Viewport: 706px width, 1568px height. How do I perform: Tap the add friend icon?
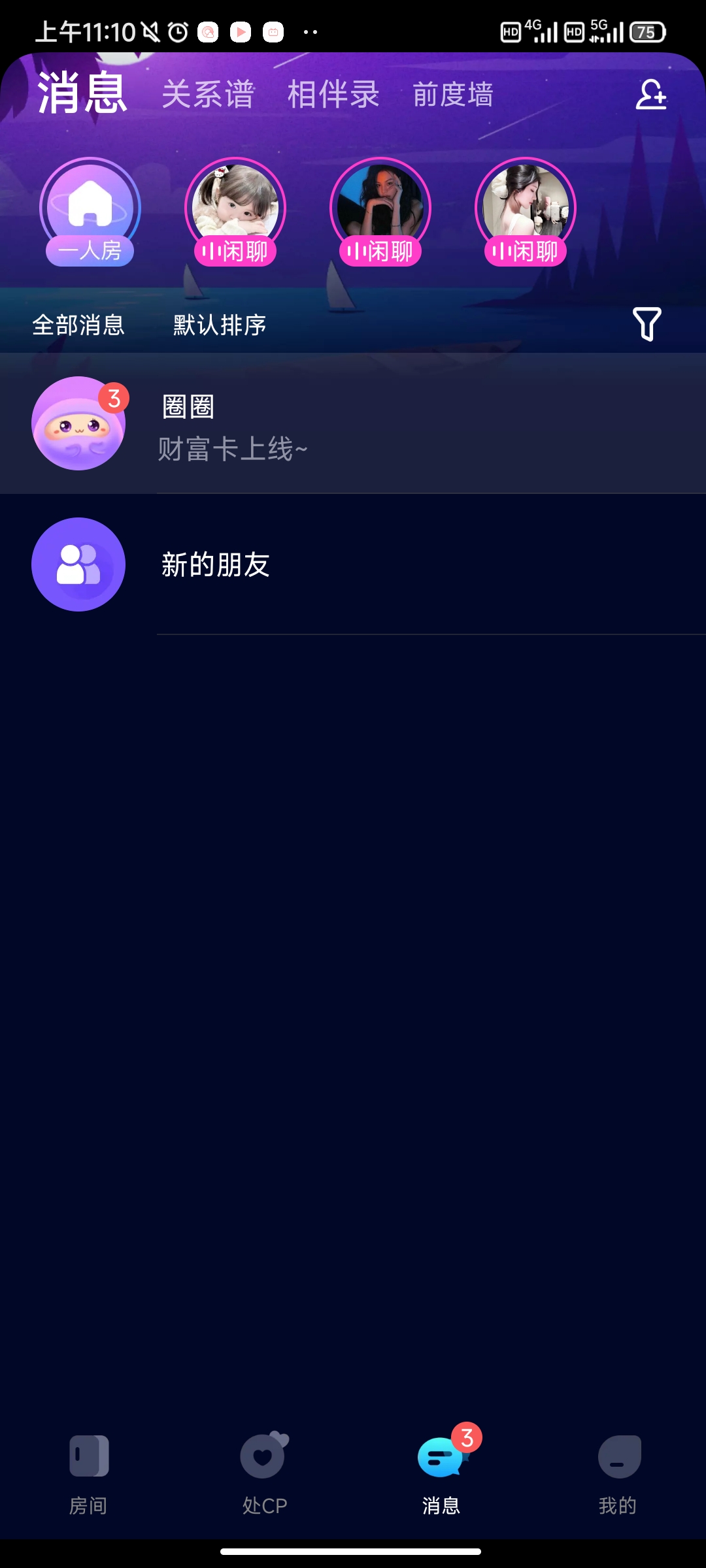point(650,95)
